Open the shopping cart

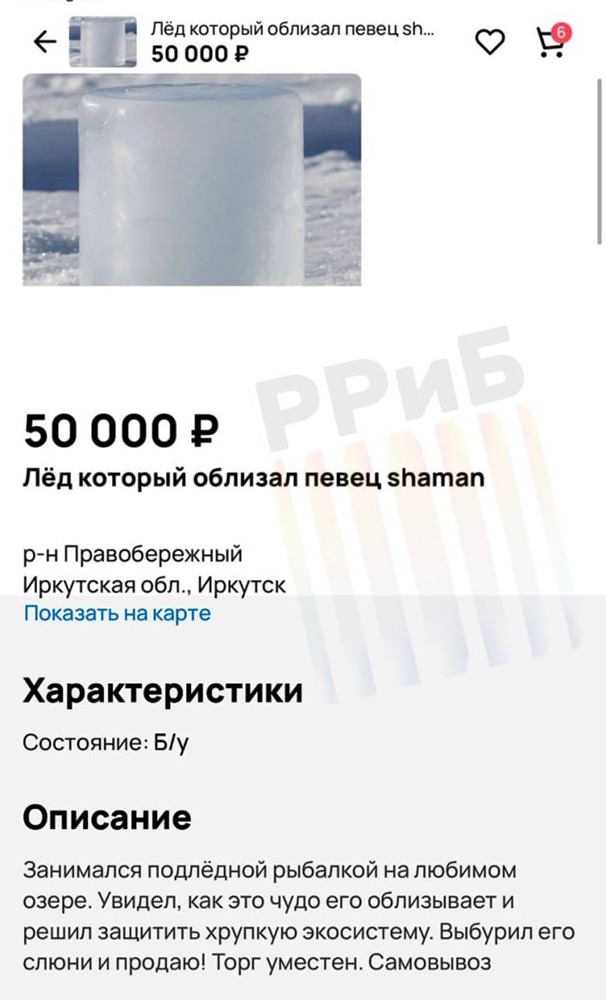(x=549, y=42)
